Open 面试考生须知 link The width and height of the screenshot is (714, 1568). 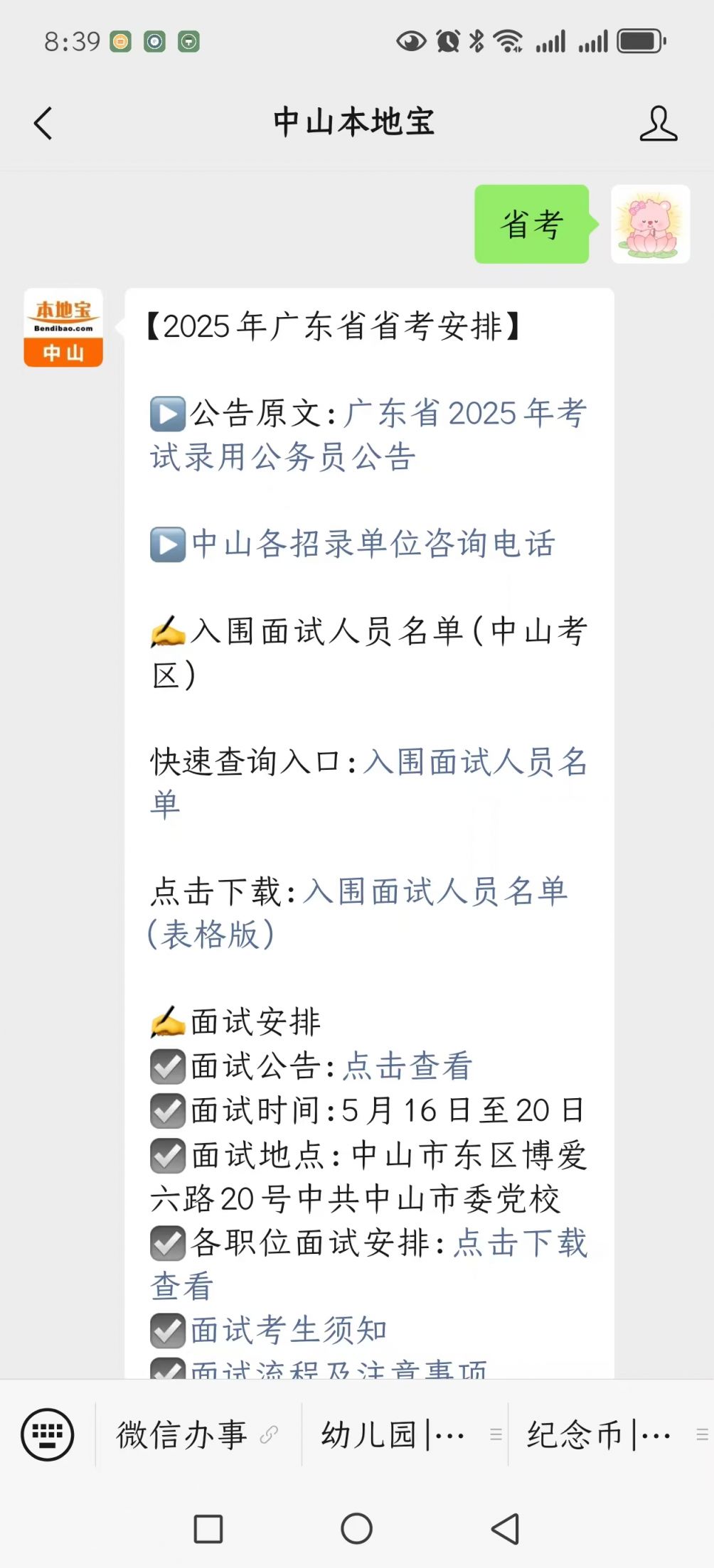tap(288, 1330)
